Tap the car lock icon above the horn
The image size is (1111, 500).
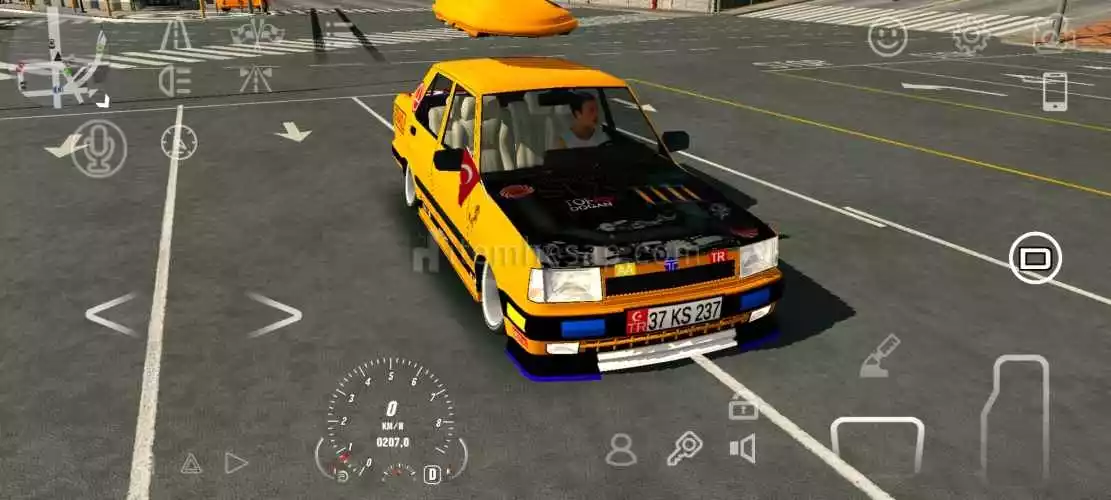743,406
